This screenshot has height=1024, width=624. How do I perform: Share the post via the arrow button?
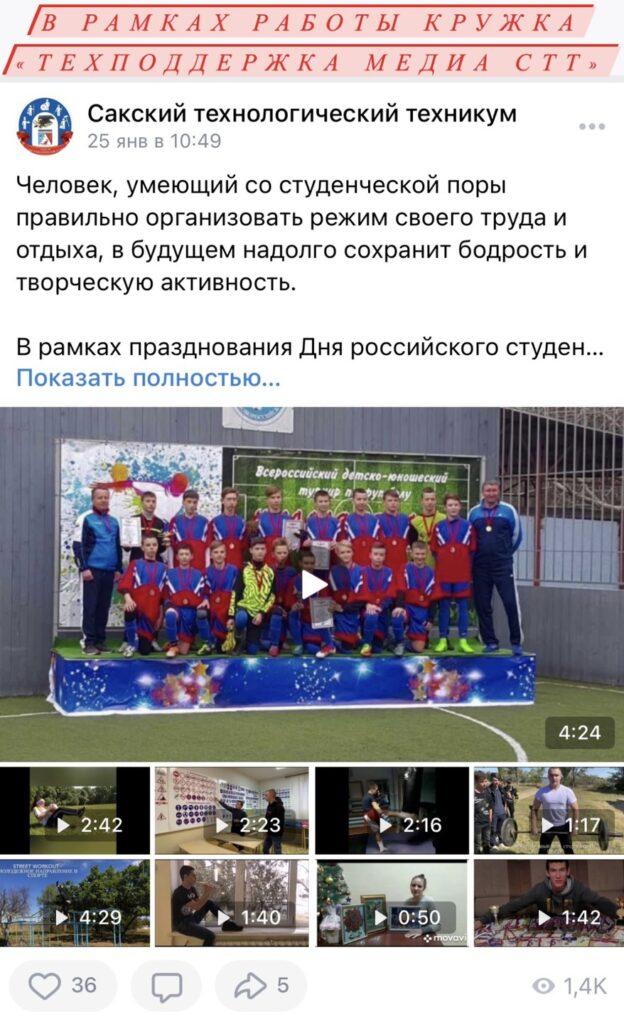click(261, 986)
